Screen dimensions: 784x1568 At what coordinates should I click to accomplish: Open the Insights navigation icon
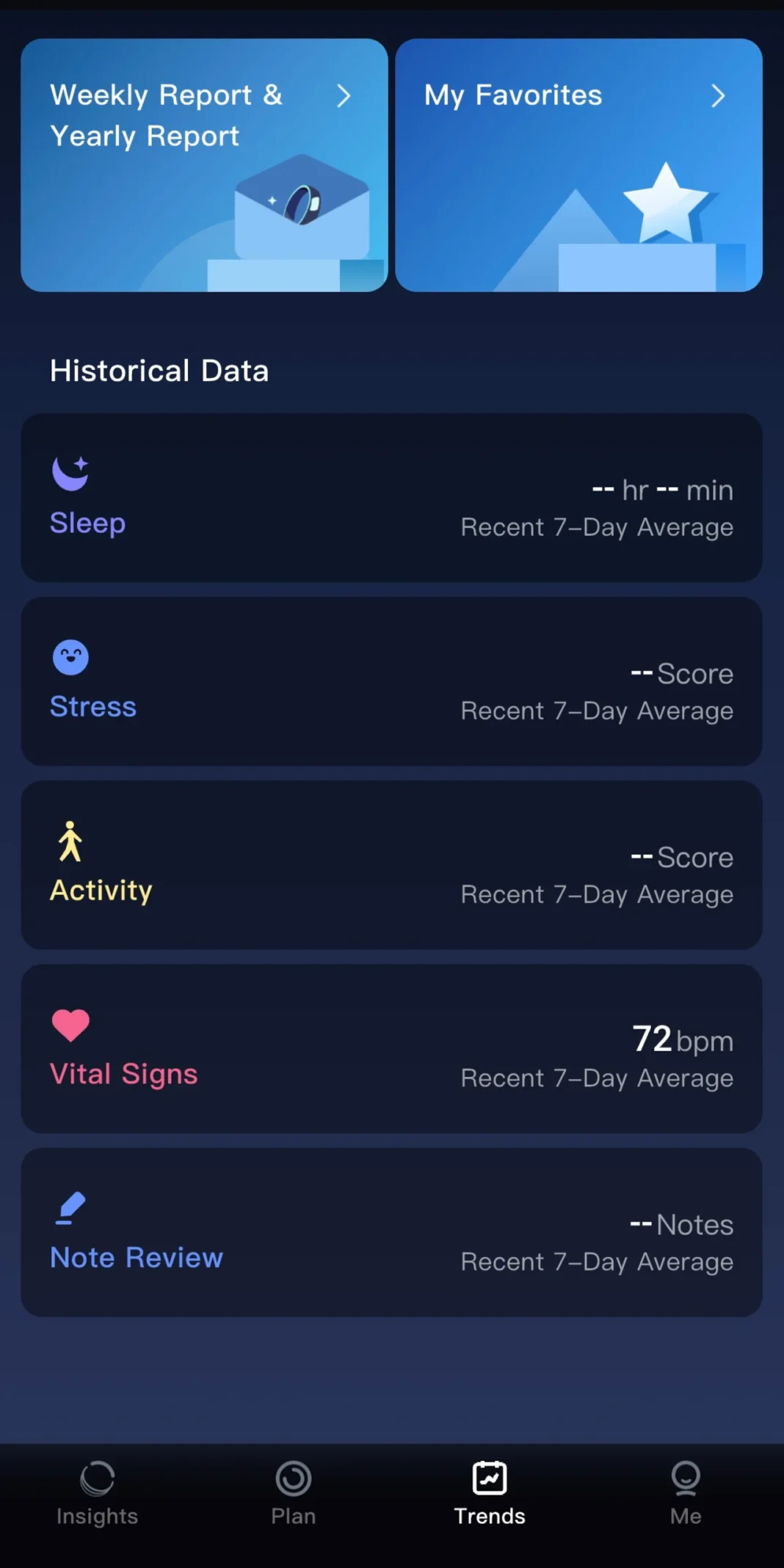96,1478
